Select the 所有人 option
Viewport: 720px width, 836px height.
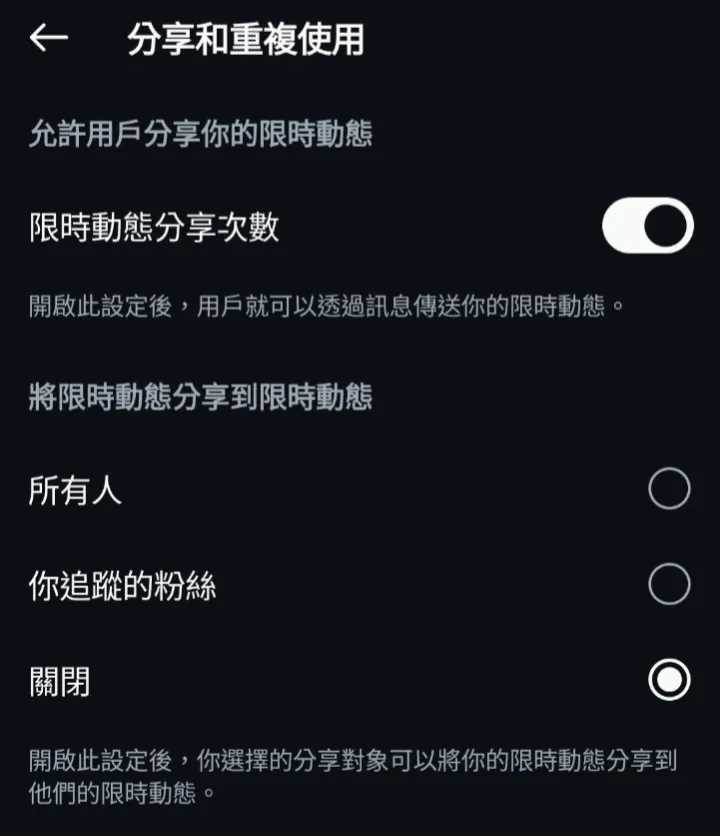point(668,489)
